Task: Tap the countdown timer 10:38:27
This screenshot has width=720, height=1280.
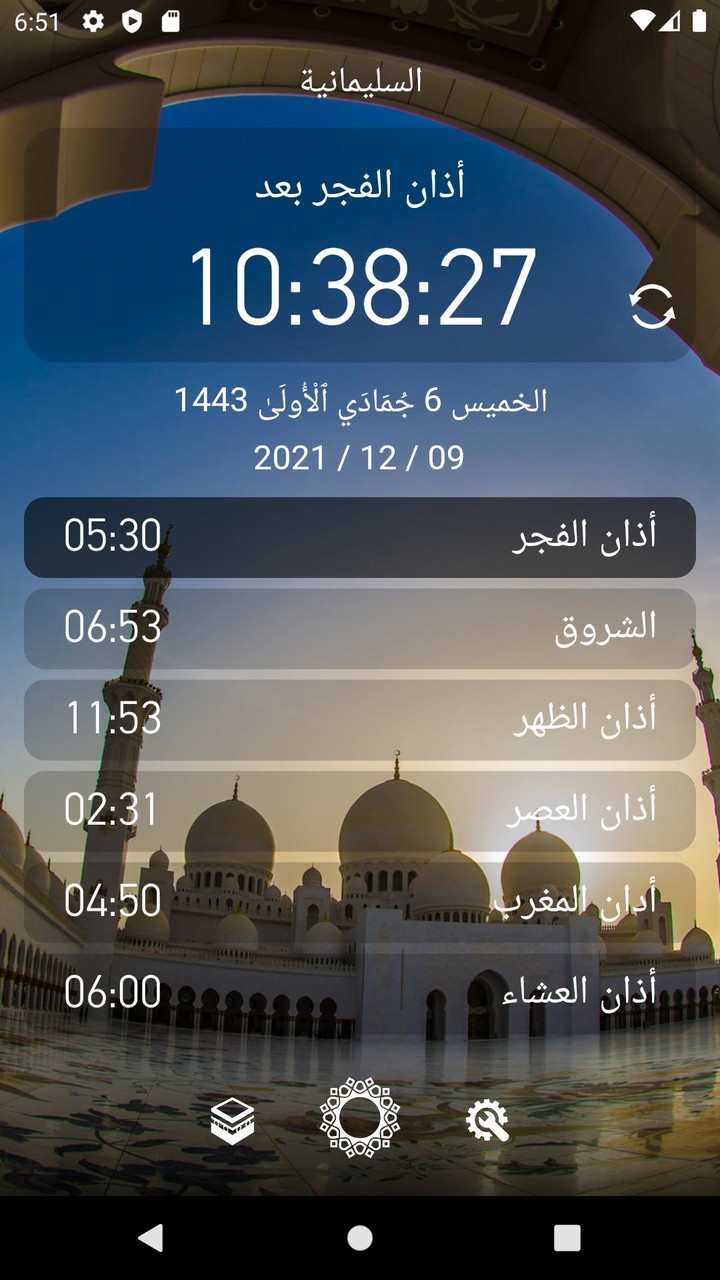Action: coord(360,290)
